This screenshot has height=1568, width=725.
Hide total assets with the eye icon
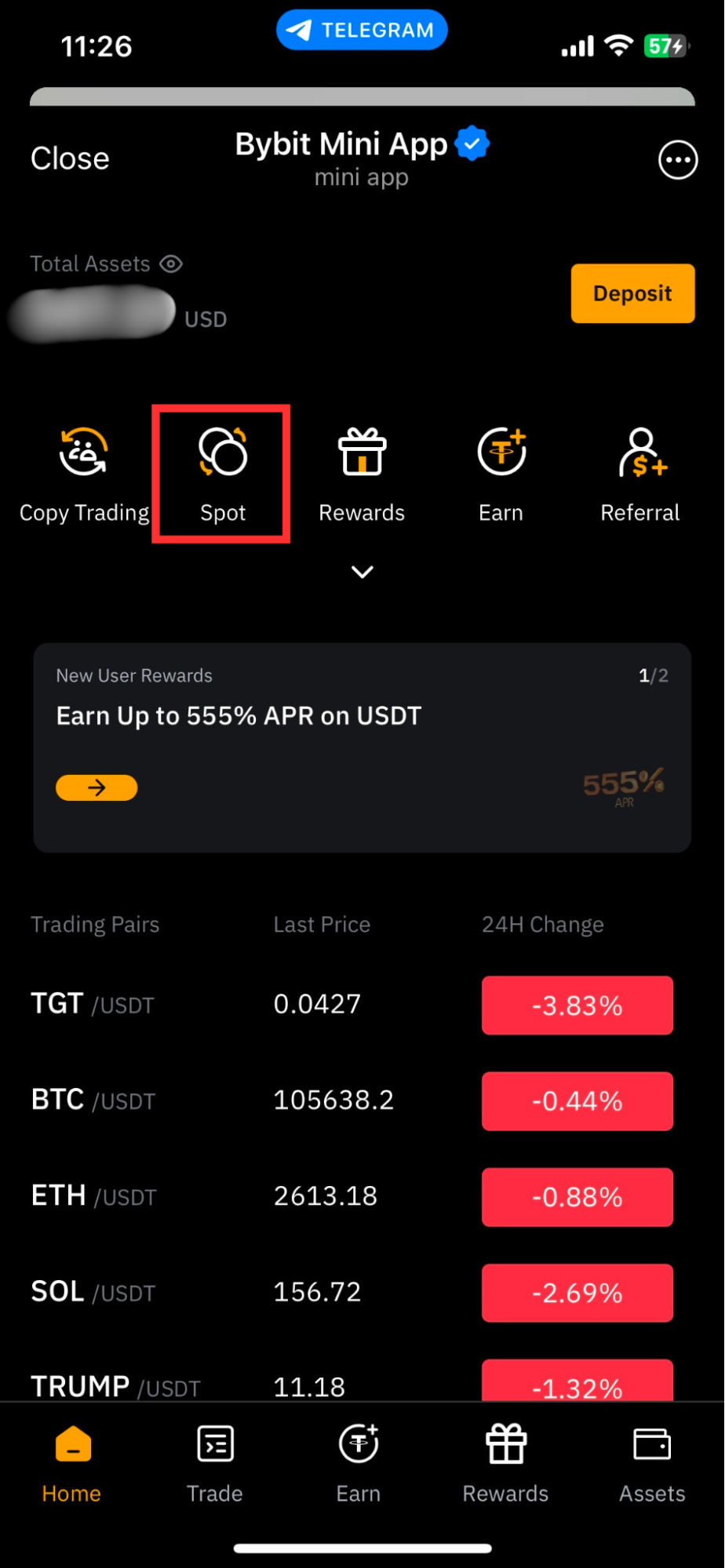171,264
